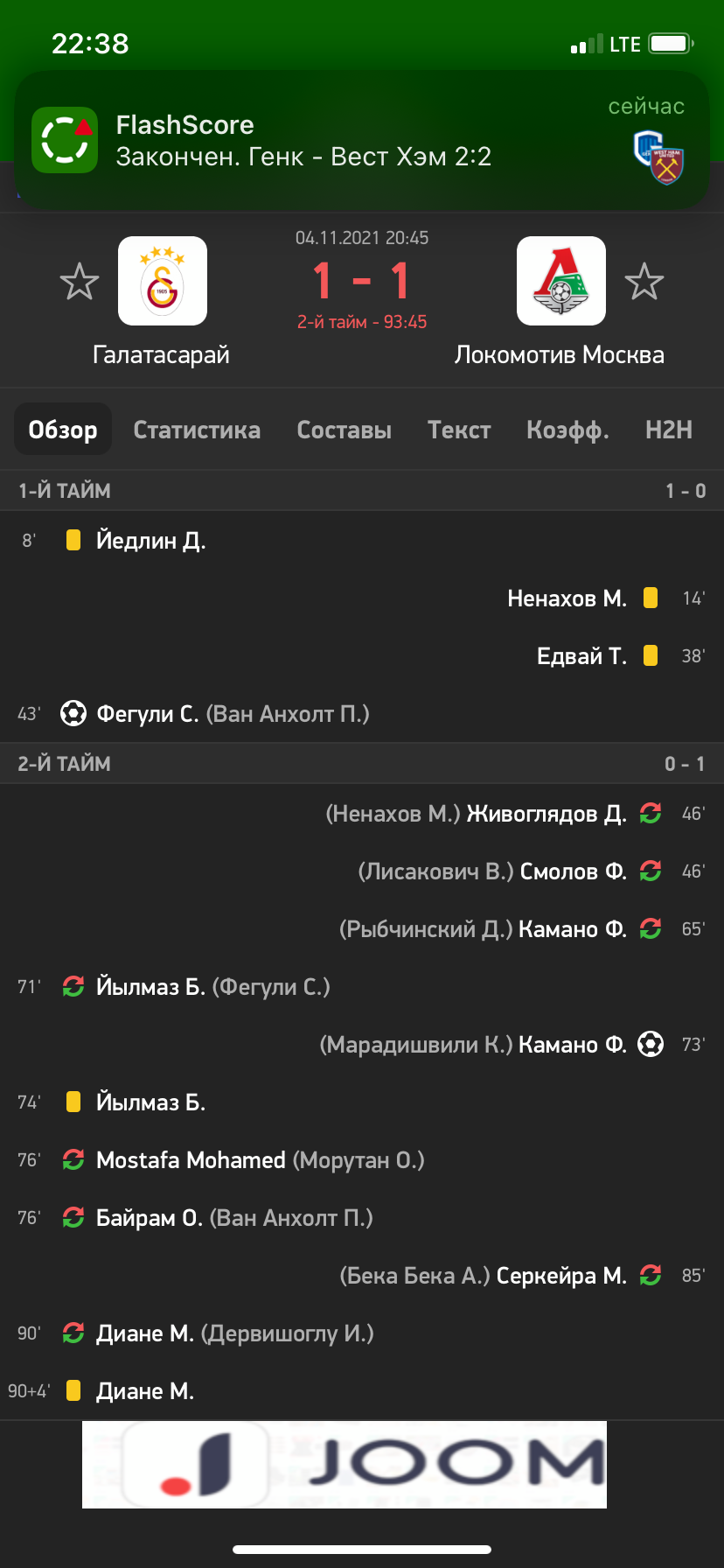724x1568 pixels.
Task: View the H2H tab
Action: pos(669,430)
